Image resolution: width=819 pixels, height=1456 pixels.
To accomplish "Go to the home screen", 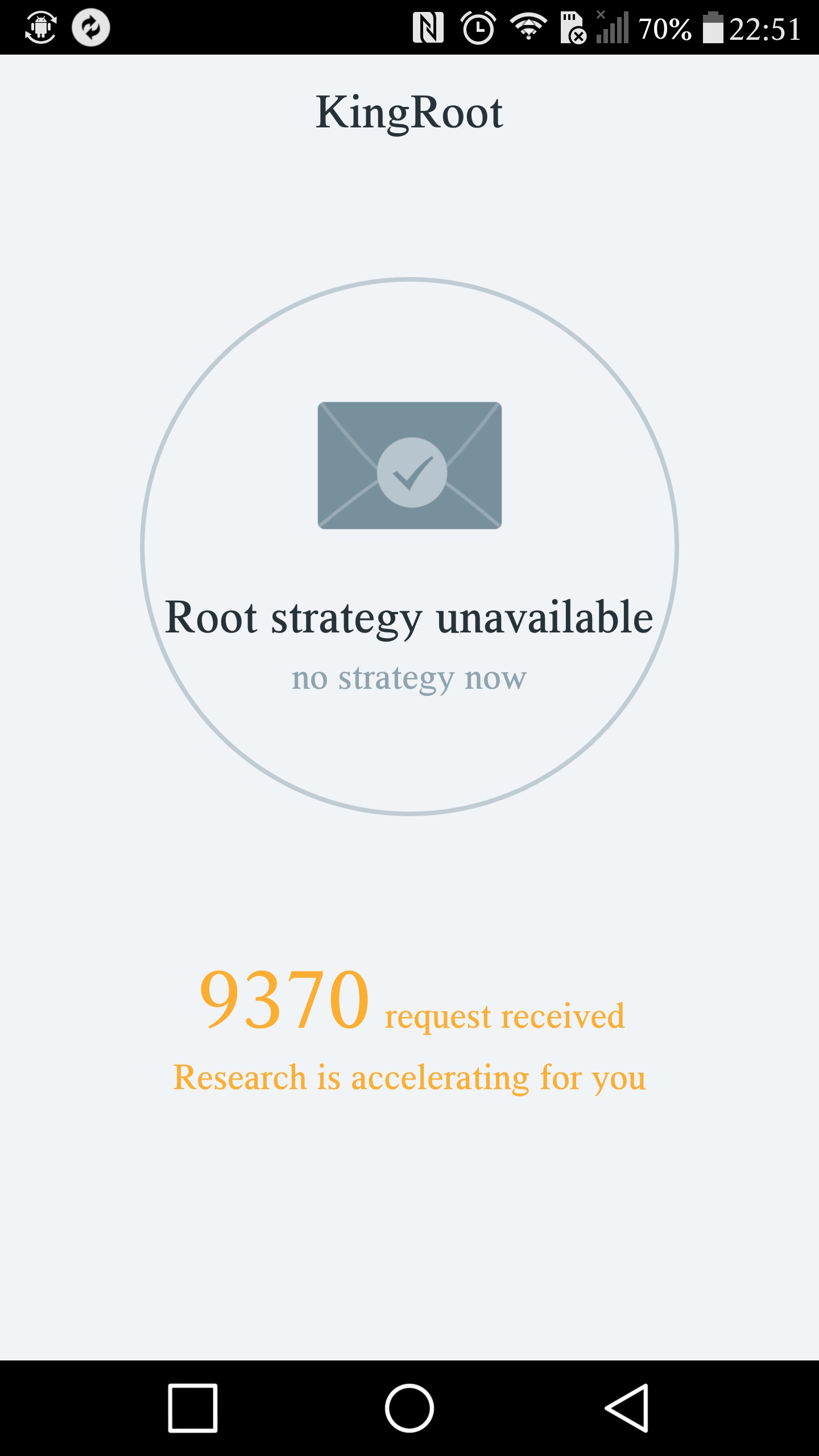I will (409, 1408).
